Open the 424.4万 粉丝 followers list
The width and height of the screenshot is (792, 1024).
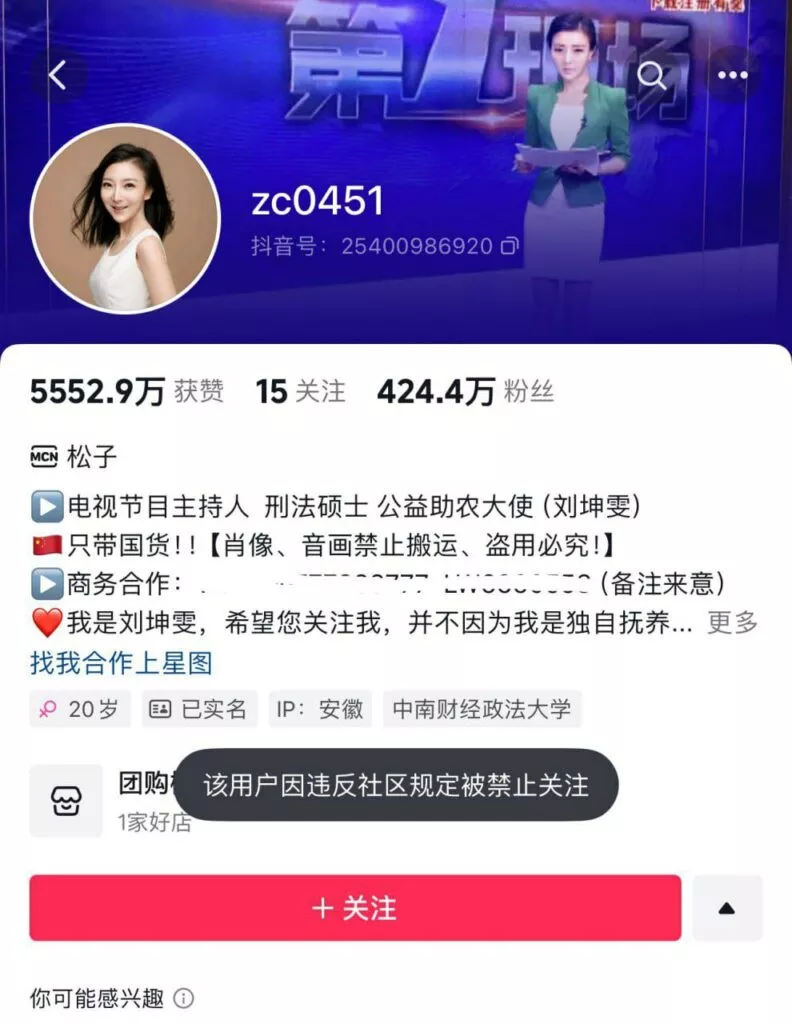click(x=464, y=392)
